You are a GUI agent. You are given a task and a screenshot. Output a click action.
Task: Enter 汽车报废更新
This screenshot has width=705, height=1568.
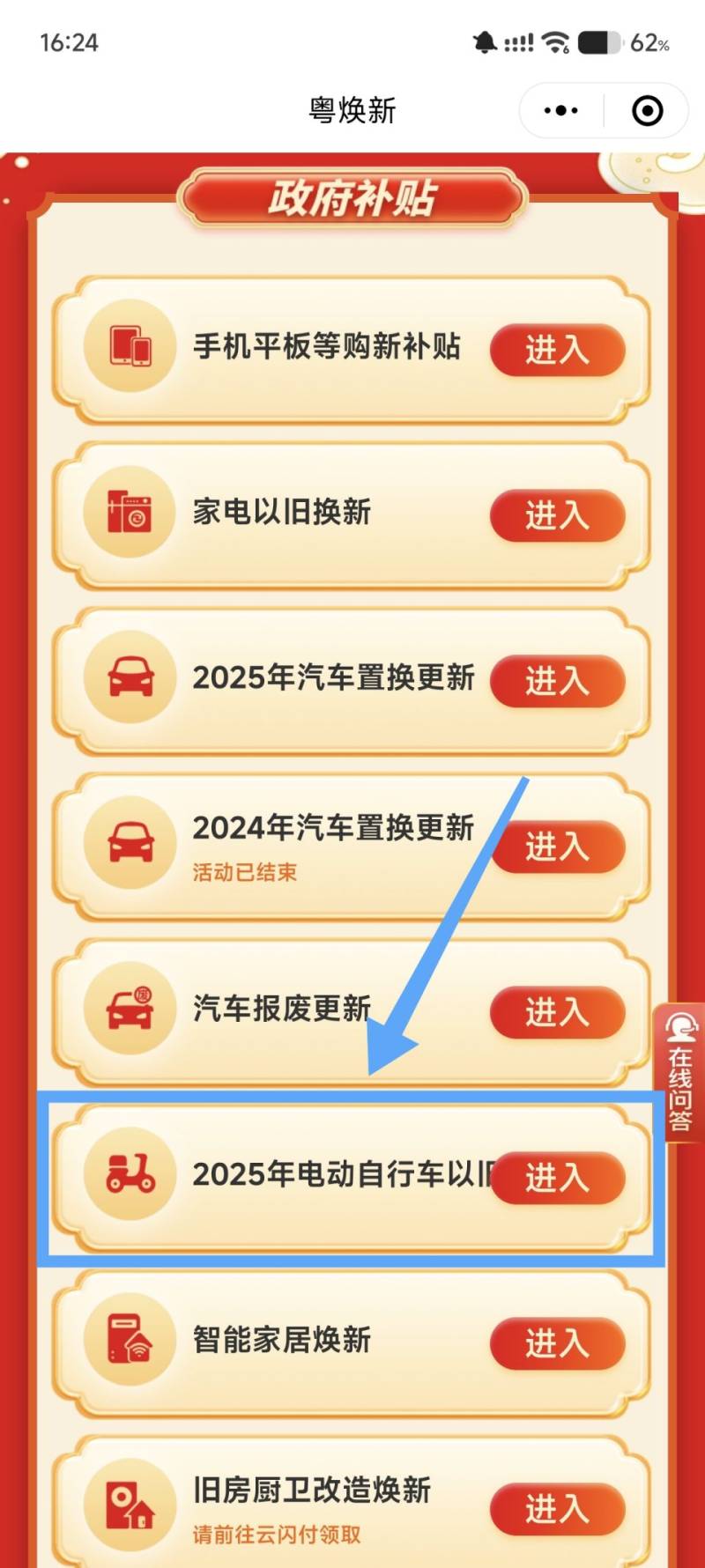(x=557, y=1012)
